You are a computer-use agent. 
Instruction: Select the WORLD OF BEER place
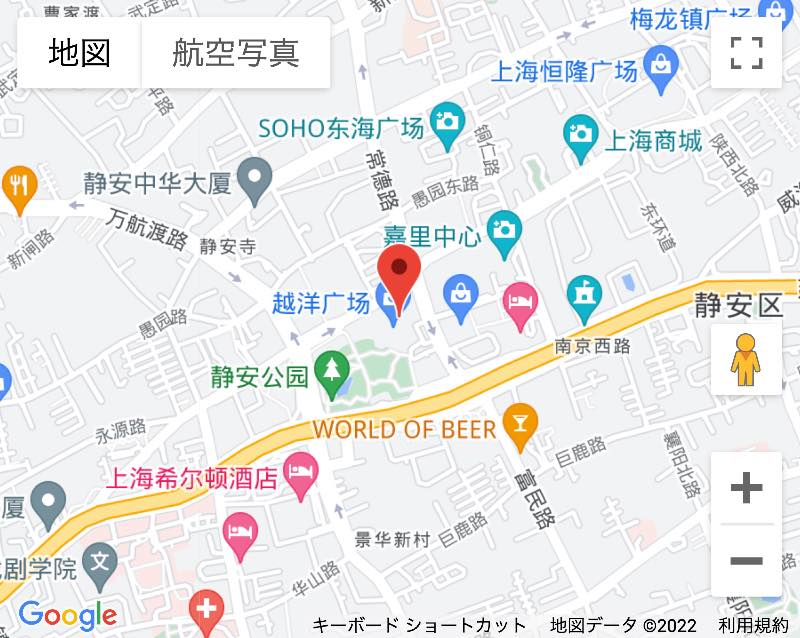pyautogui.click(x=519, y=428)
